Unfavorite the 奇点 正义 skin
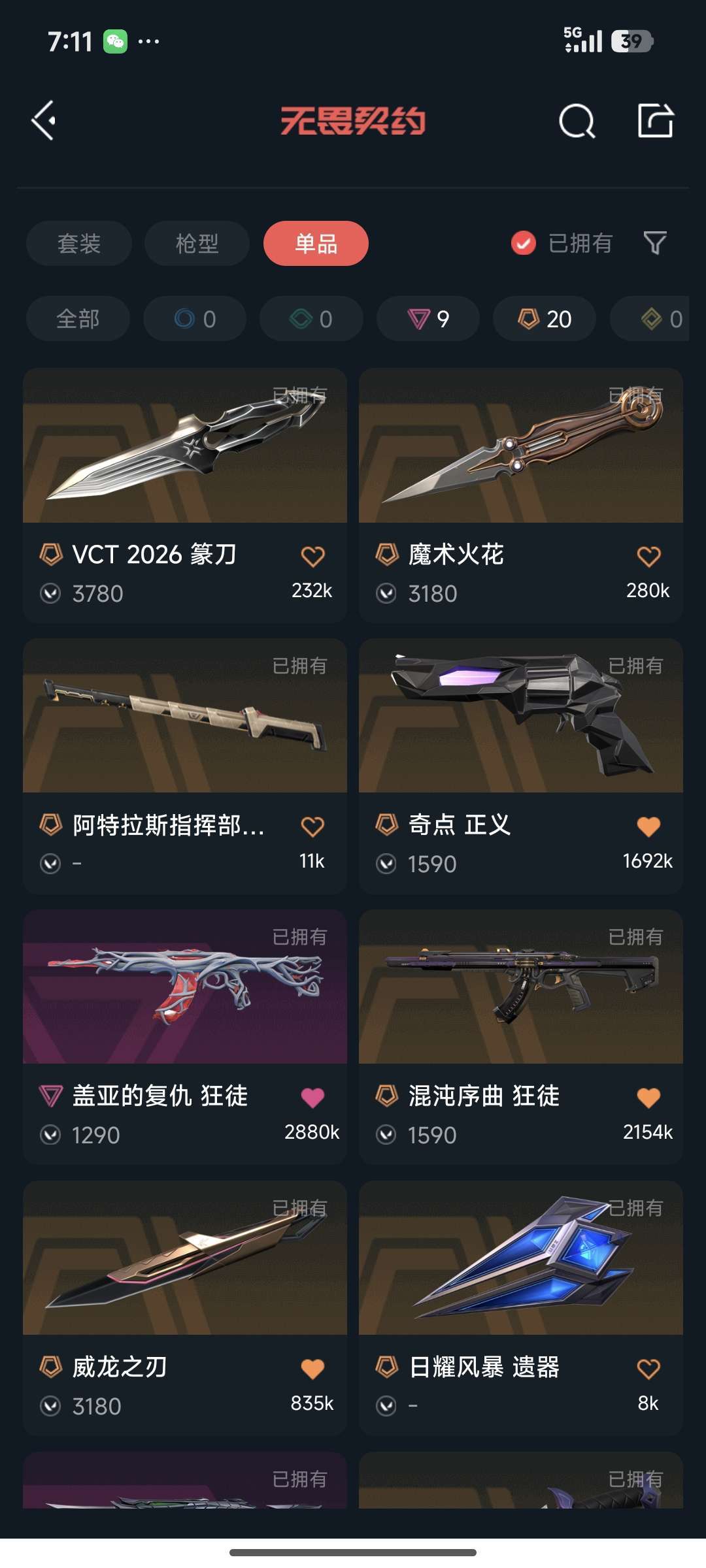Viewport: 706px width, 1568px height. click(x=648, y=826)
